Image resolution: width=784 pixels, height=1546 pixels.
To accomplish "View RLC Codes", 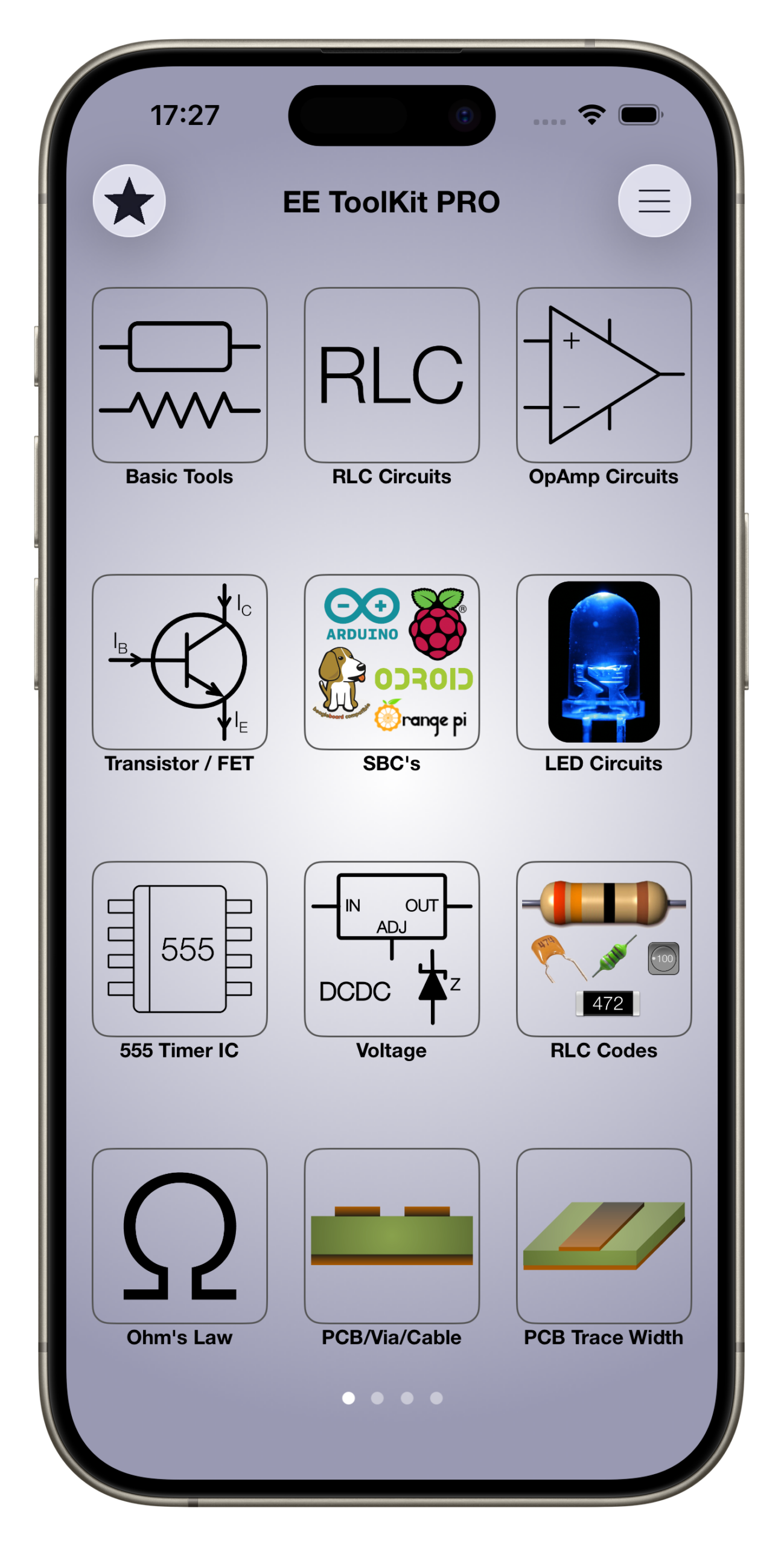I will click(604, 949).
